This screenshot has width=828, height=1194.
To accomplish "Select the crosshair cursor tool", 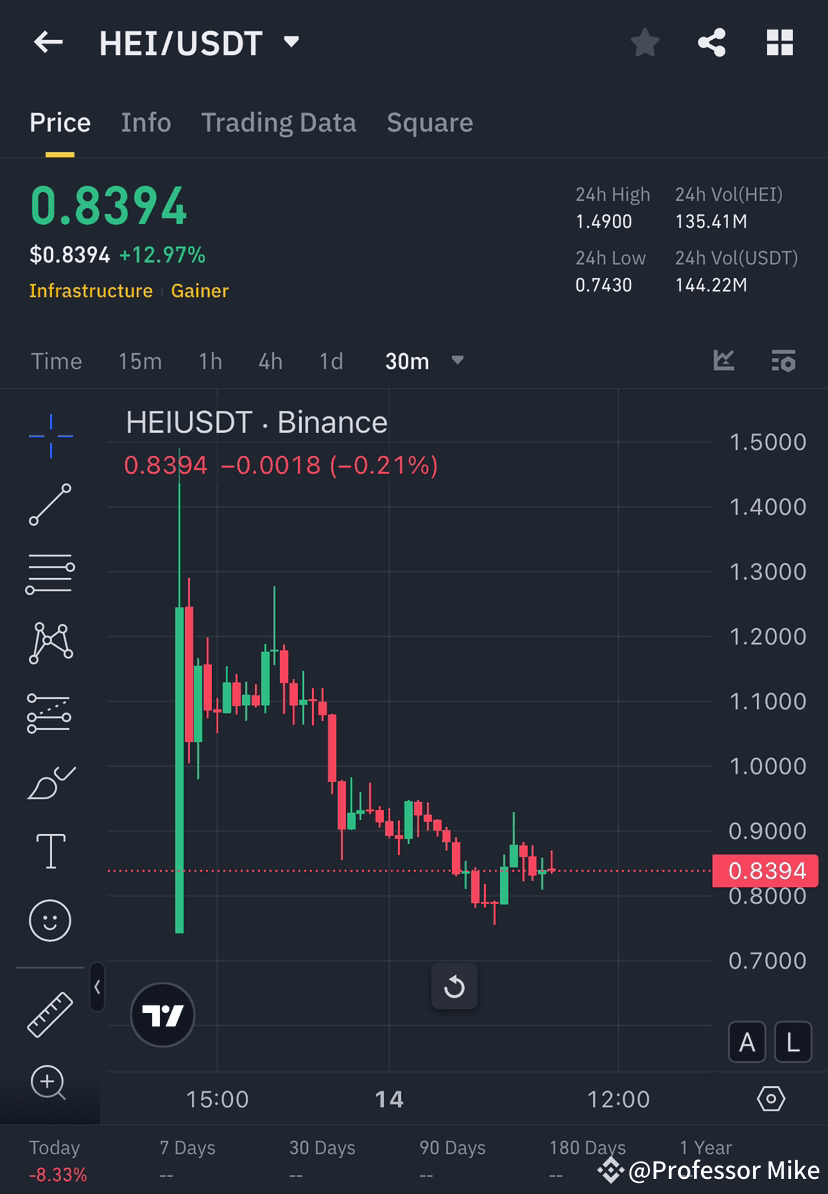I will (x=50, y=435).
